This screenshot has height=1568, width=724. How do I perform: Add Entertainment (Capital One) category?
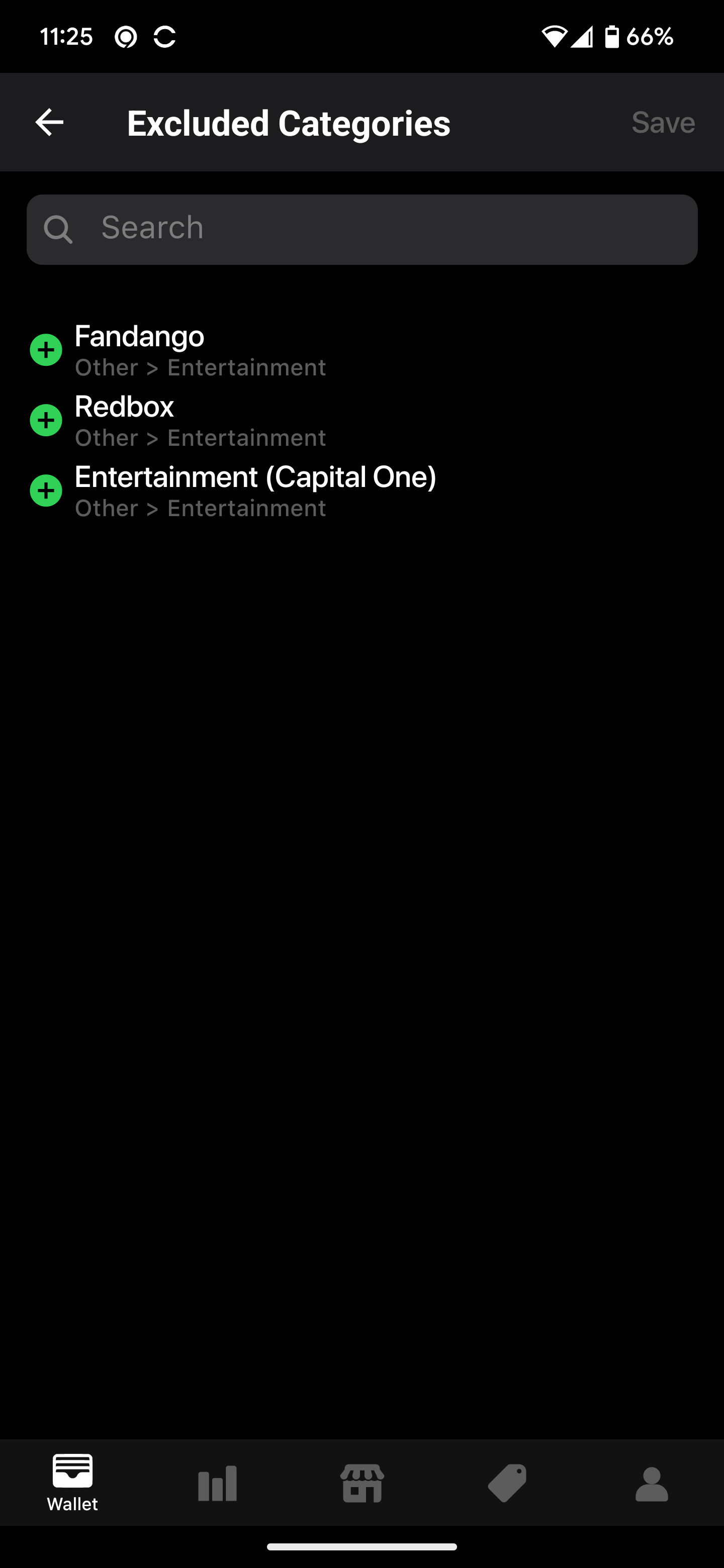[46, 491]
